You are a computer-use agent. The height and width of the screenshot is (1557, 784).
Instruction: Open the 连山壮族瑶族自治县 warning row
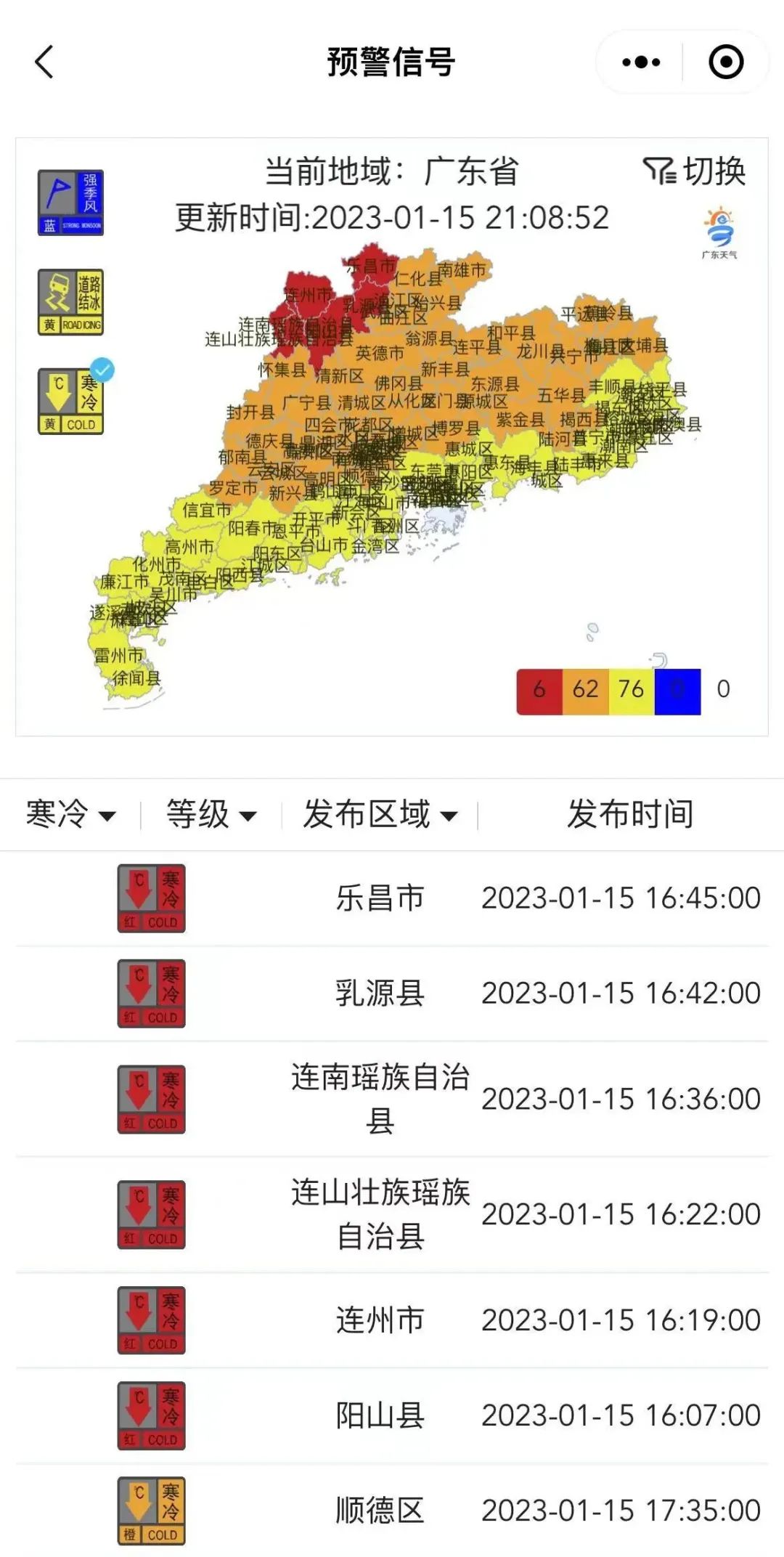(392, 1214)
